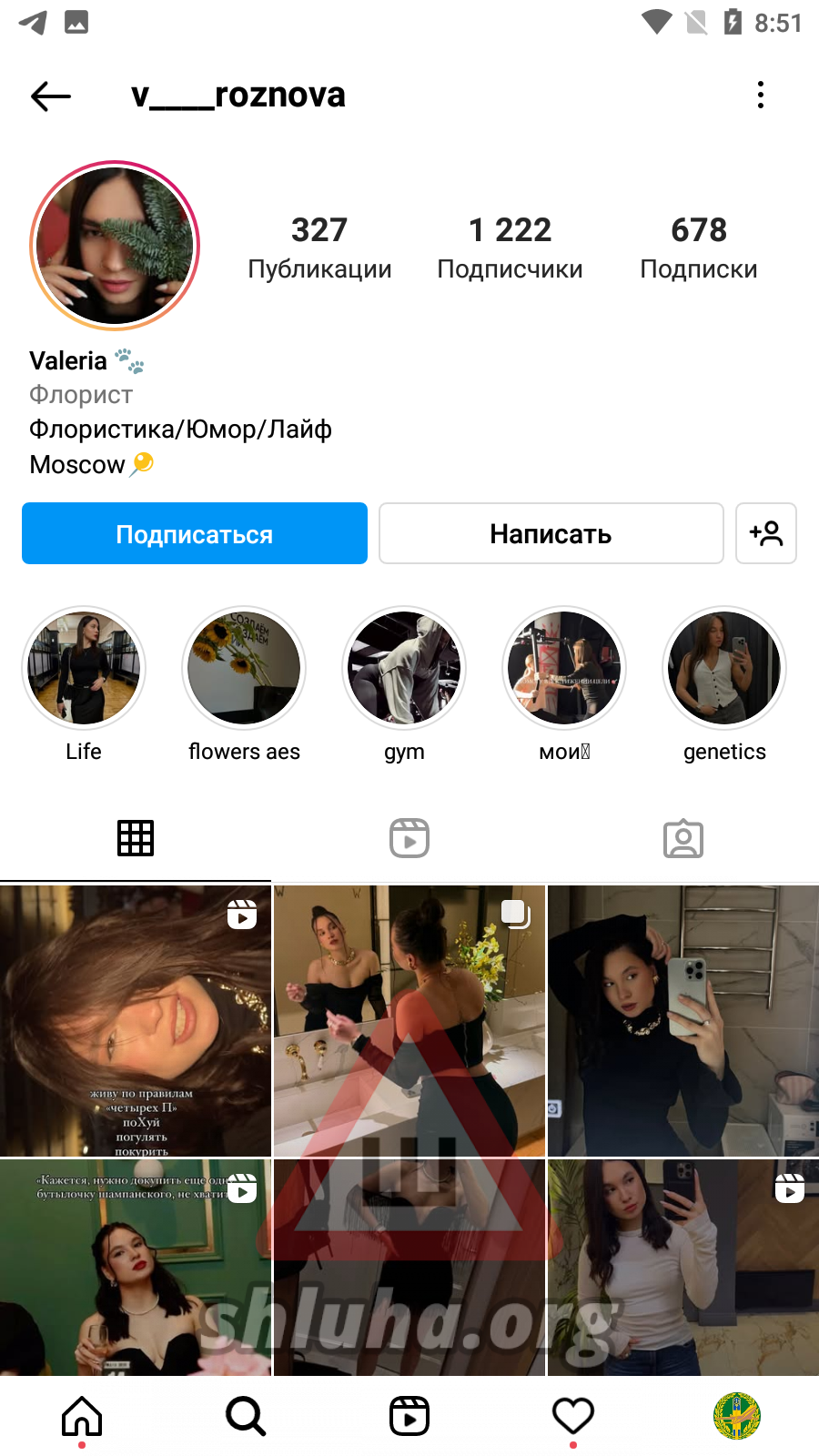
Task: Show suggested accounts with add-person icon
Action: click(x=766, y=533)
